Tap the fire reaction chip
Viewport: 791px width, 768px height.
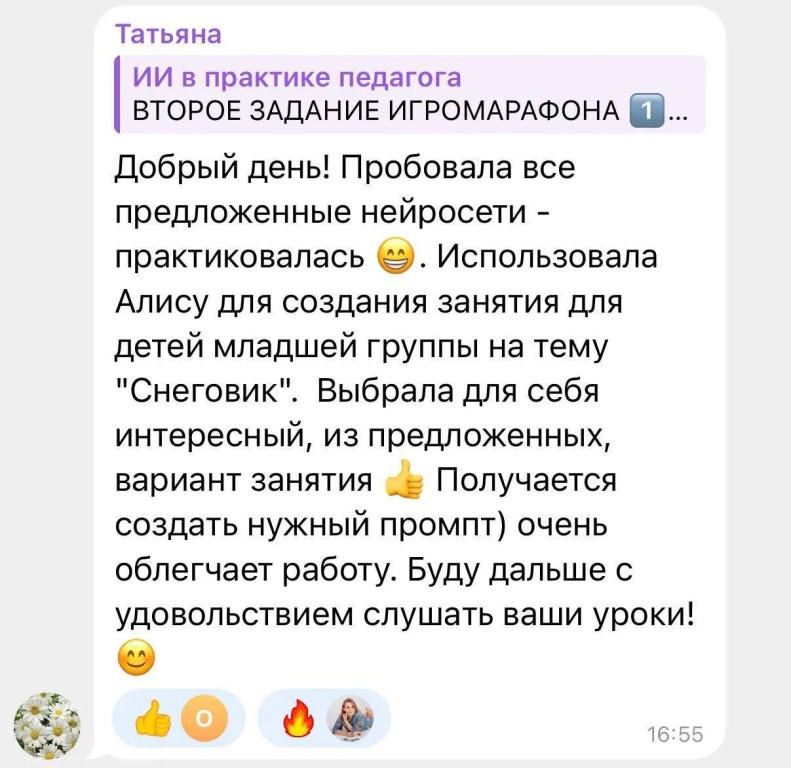pyautogui.click(x=323, y=718)
